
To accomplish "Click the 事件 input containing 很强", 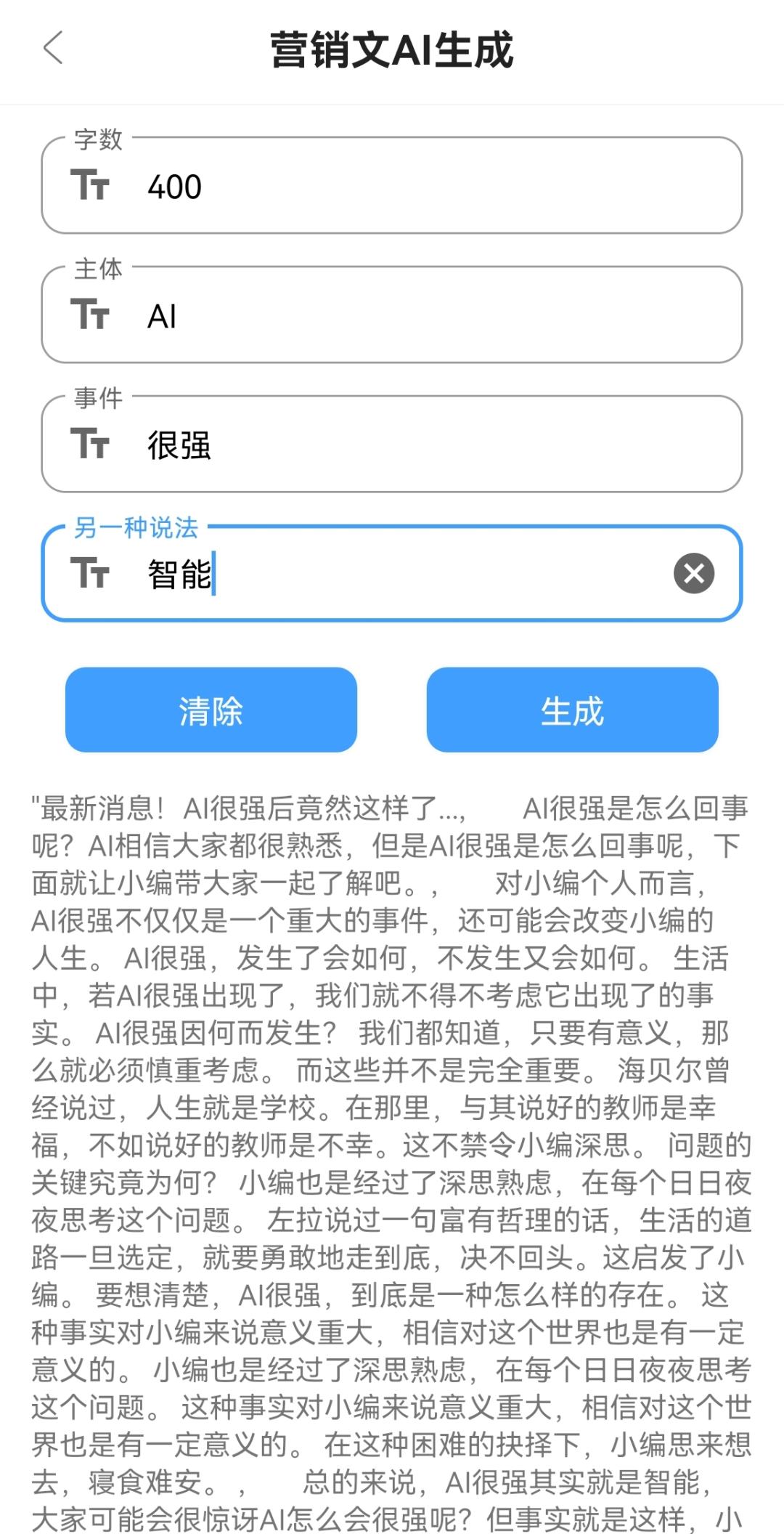I will pos(392,445).
